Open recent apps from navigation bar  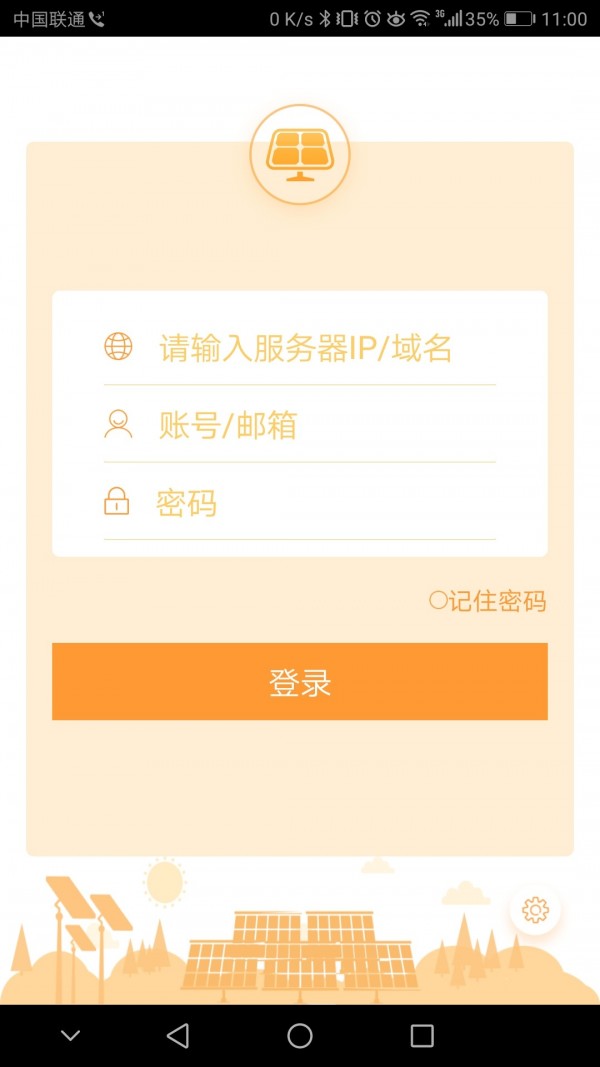coord(422,1036)
